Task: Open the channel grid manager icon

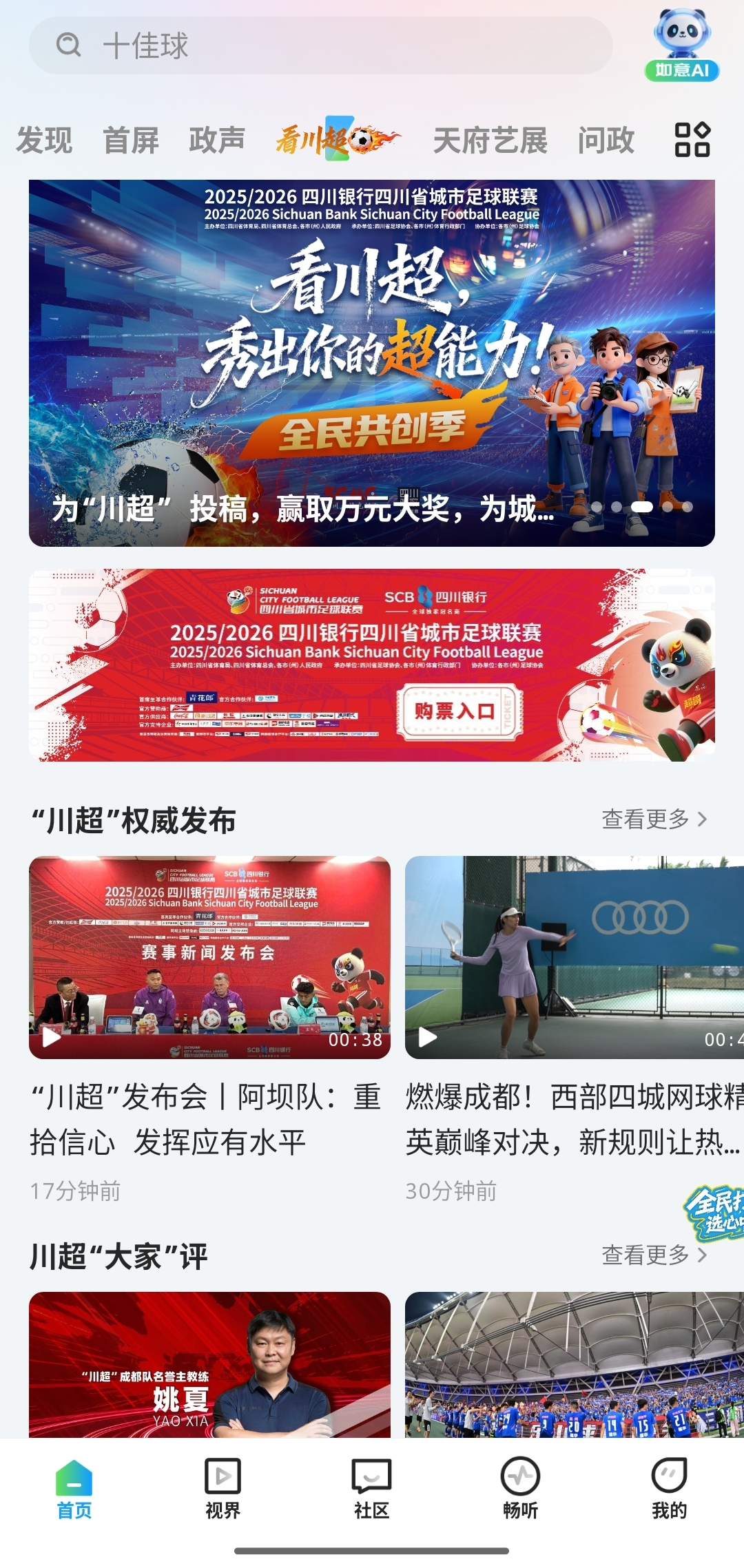Action: (692, 140)
